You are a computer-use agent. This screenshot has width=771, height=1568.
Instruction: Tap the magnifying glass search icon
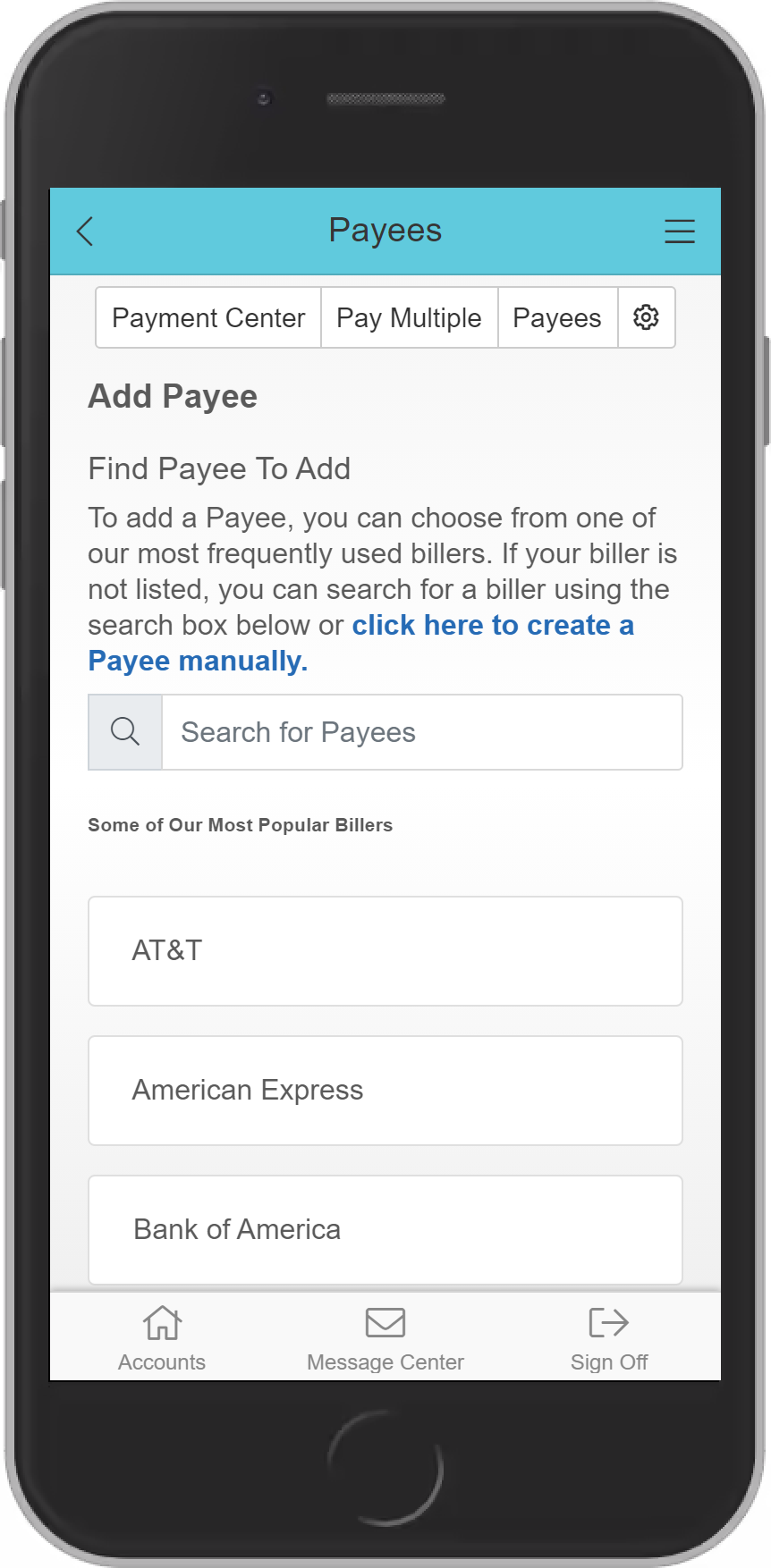click(125, 732)
